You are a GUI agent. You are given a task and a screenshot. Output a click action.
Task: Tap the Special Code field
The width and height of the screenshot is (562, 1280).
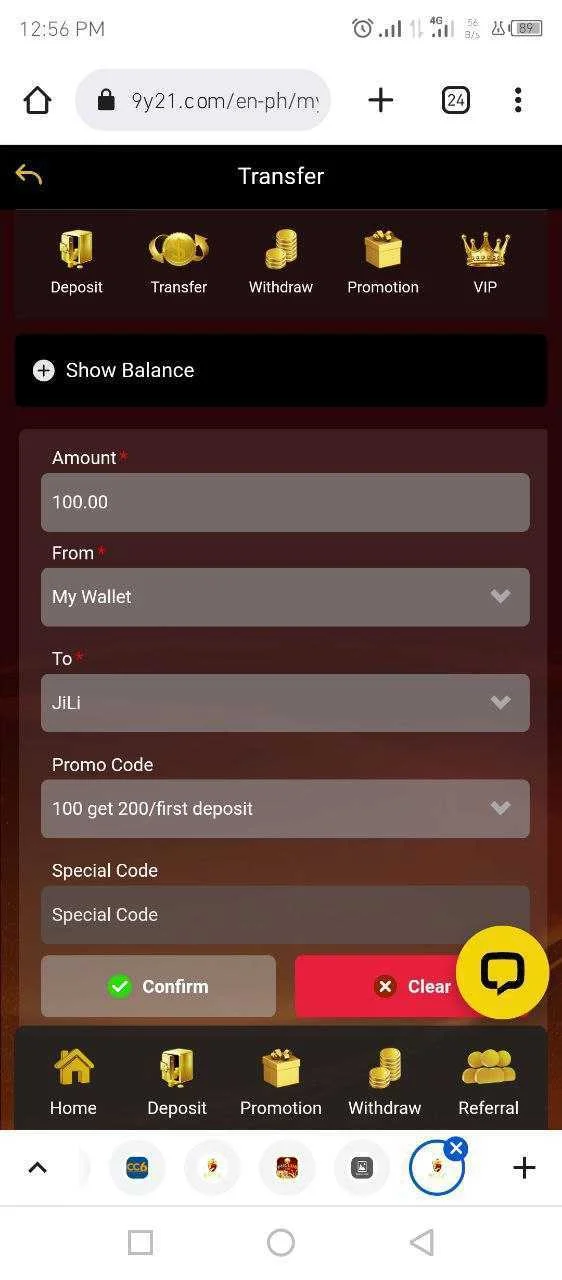285,915
